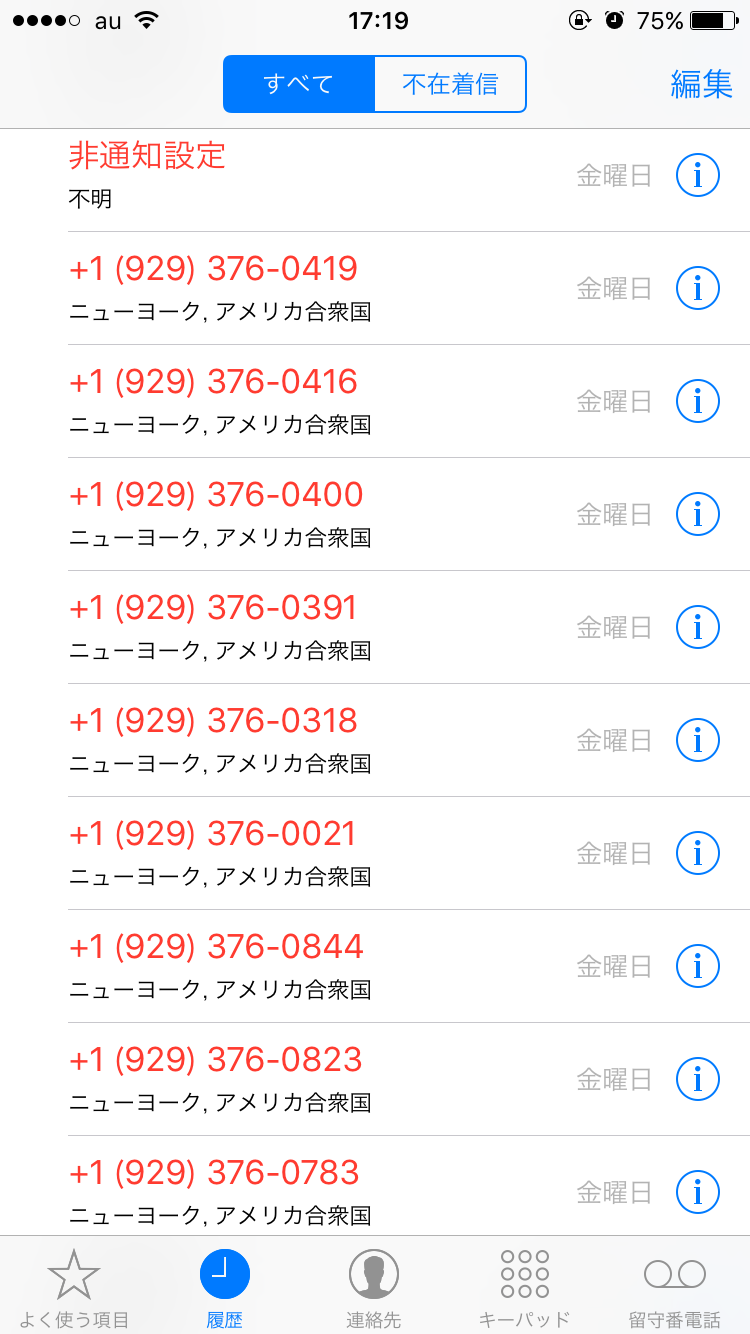Open info for the 非通知設定 call

[698, 176]
